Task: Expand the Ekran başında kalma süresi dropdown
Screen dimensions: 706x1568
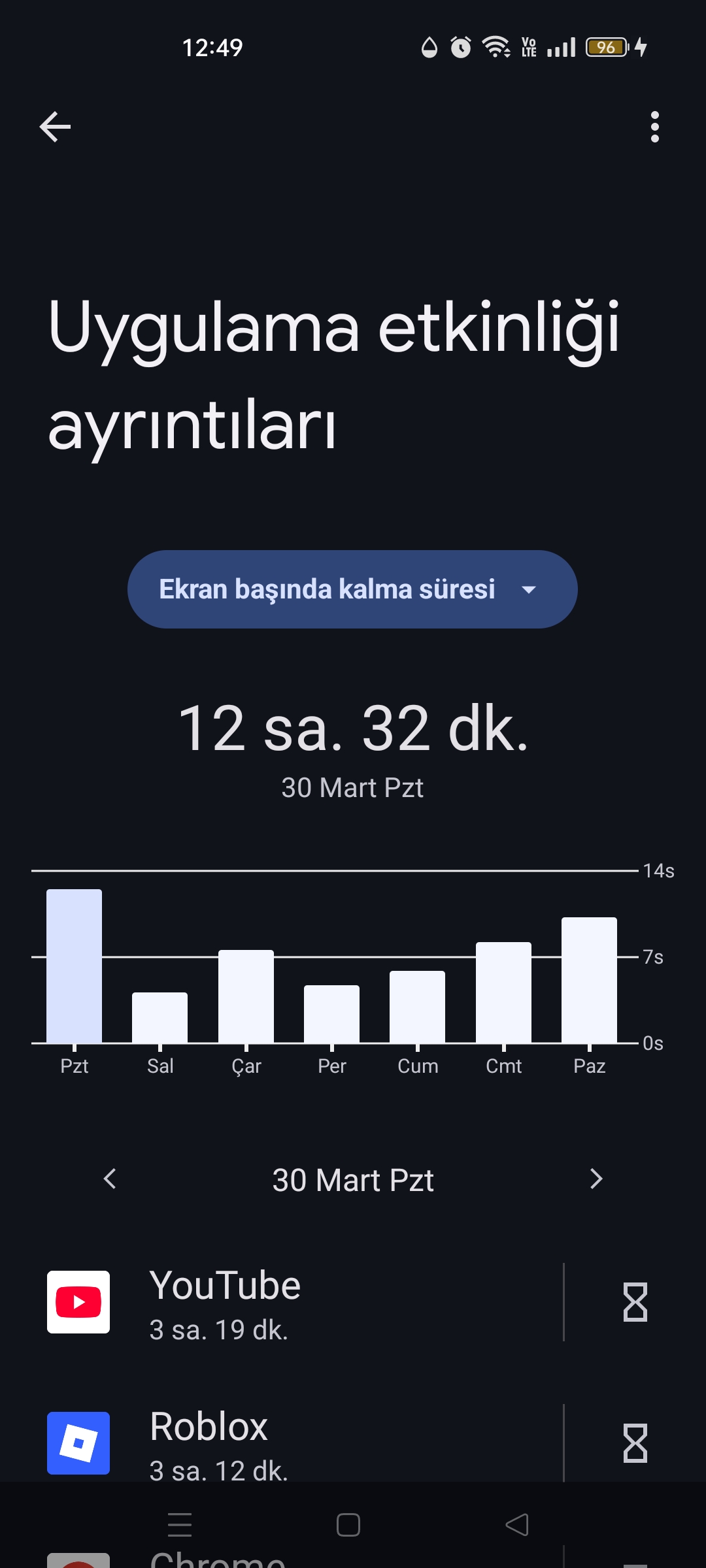Action: 352,589
